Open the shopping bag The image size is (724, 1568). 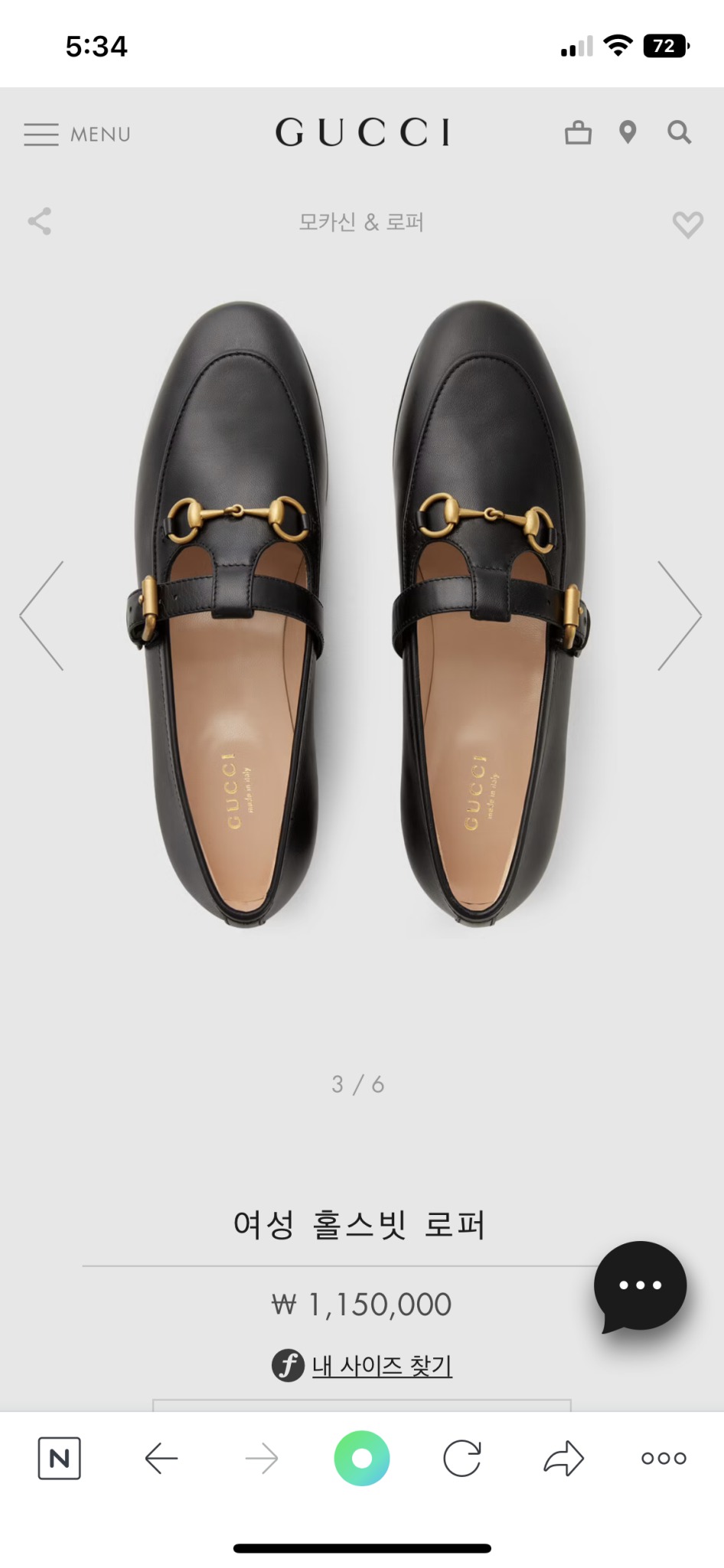coord(578,132)
